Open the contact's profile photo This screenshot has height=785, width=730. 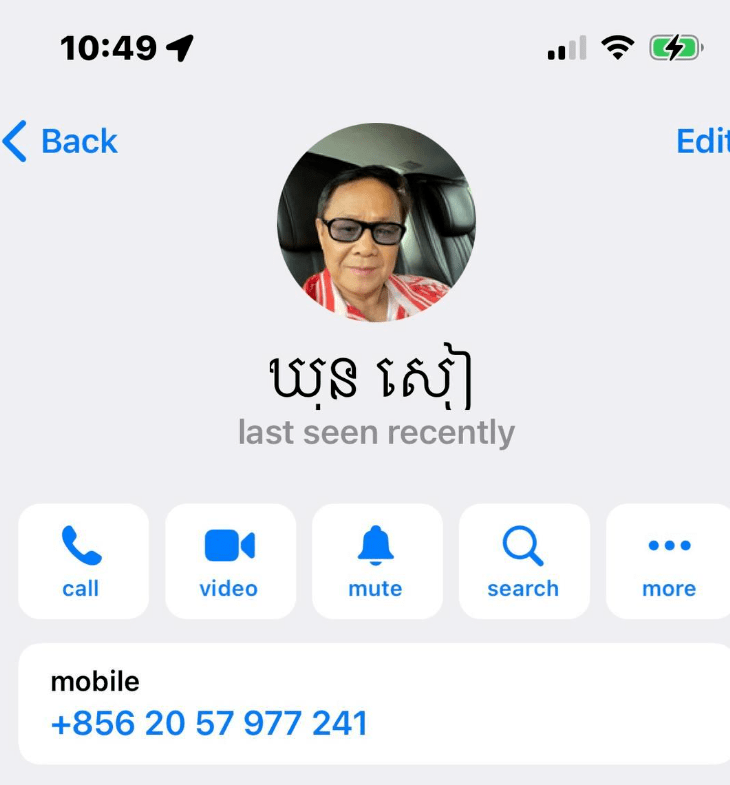[376, 222]
